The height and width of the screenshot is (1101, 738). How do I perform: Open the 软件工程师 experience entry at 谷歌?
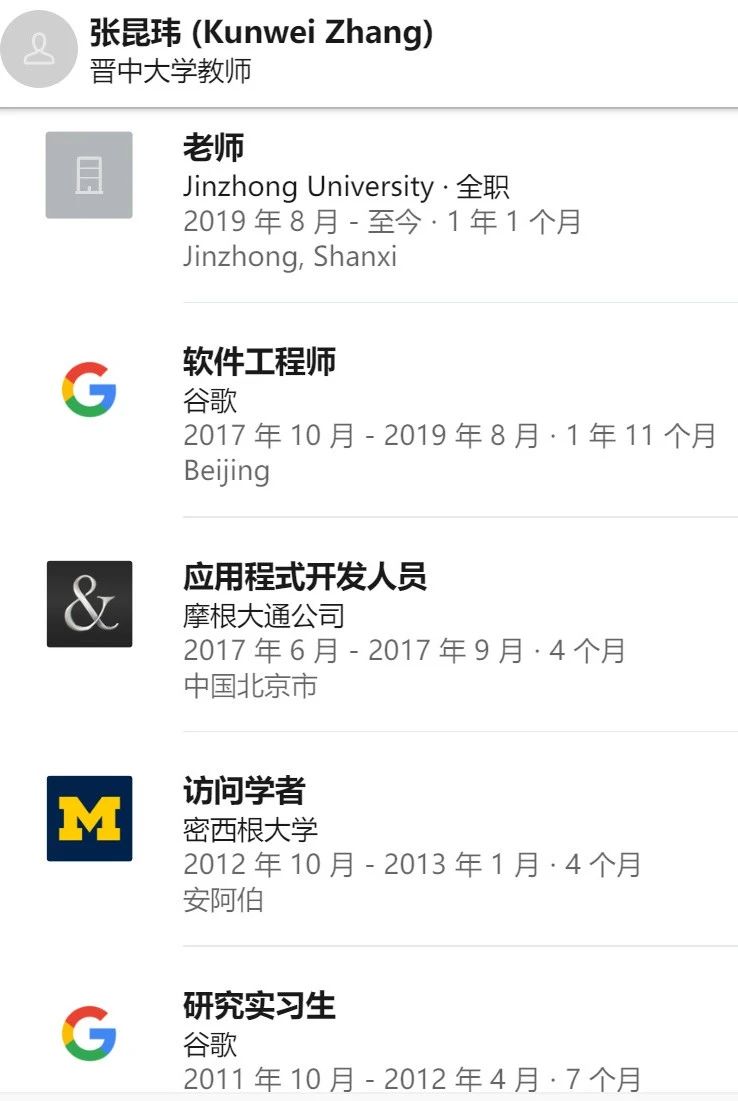(x=259, y=362)
